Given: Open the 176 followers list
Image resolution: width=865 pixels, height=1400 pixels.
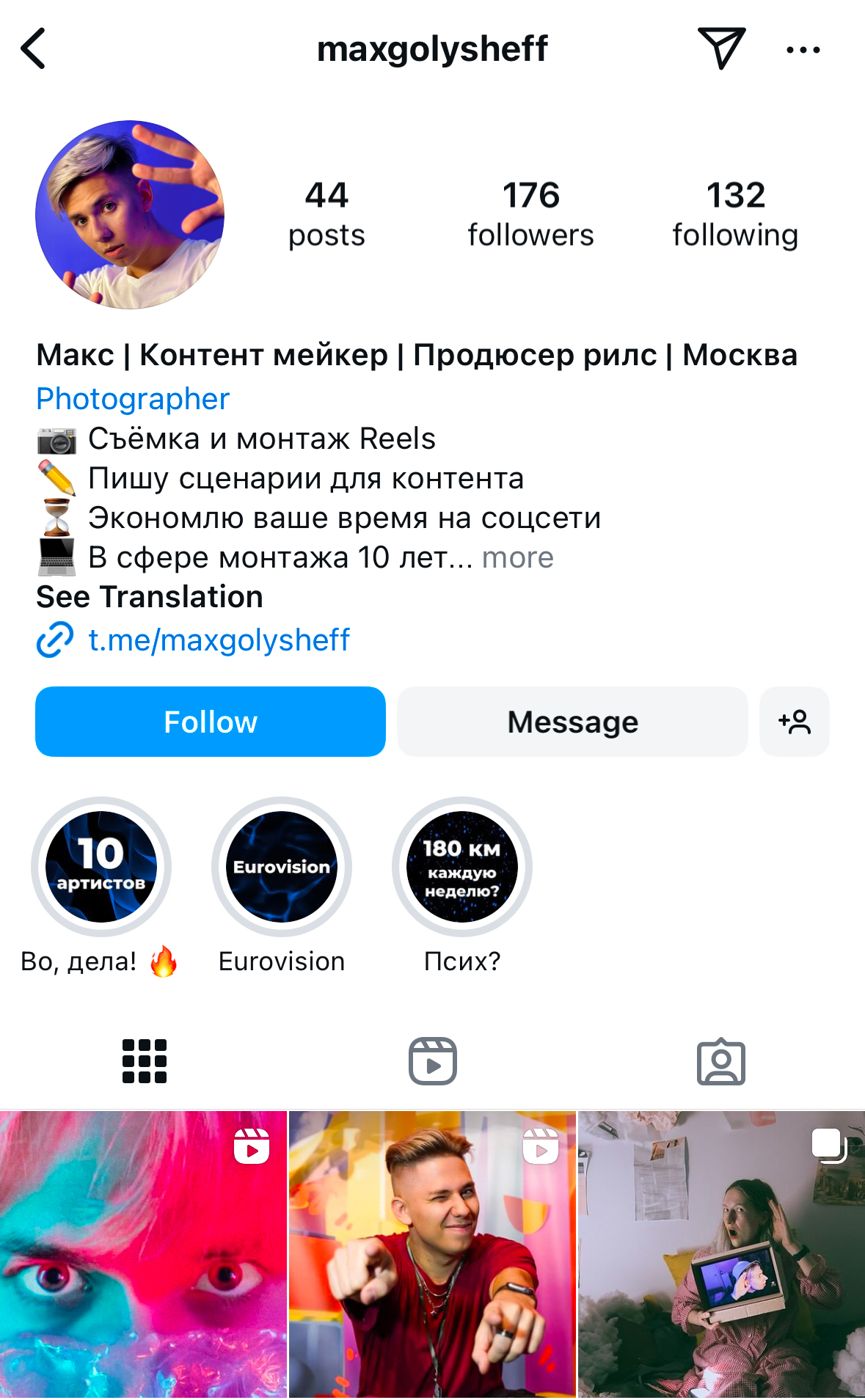Looking at the screenshot, I should [x=530, y=214].
